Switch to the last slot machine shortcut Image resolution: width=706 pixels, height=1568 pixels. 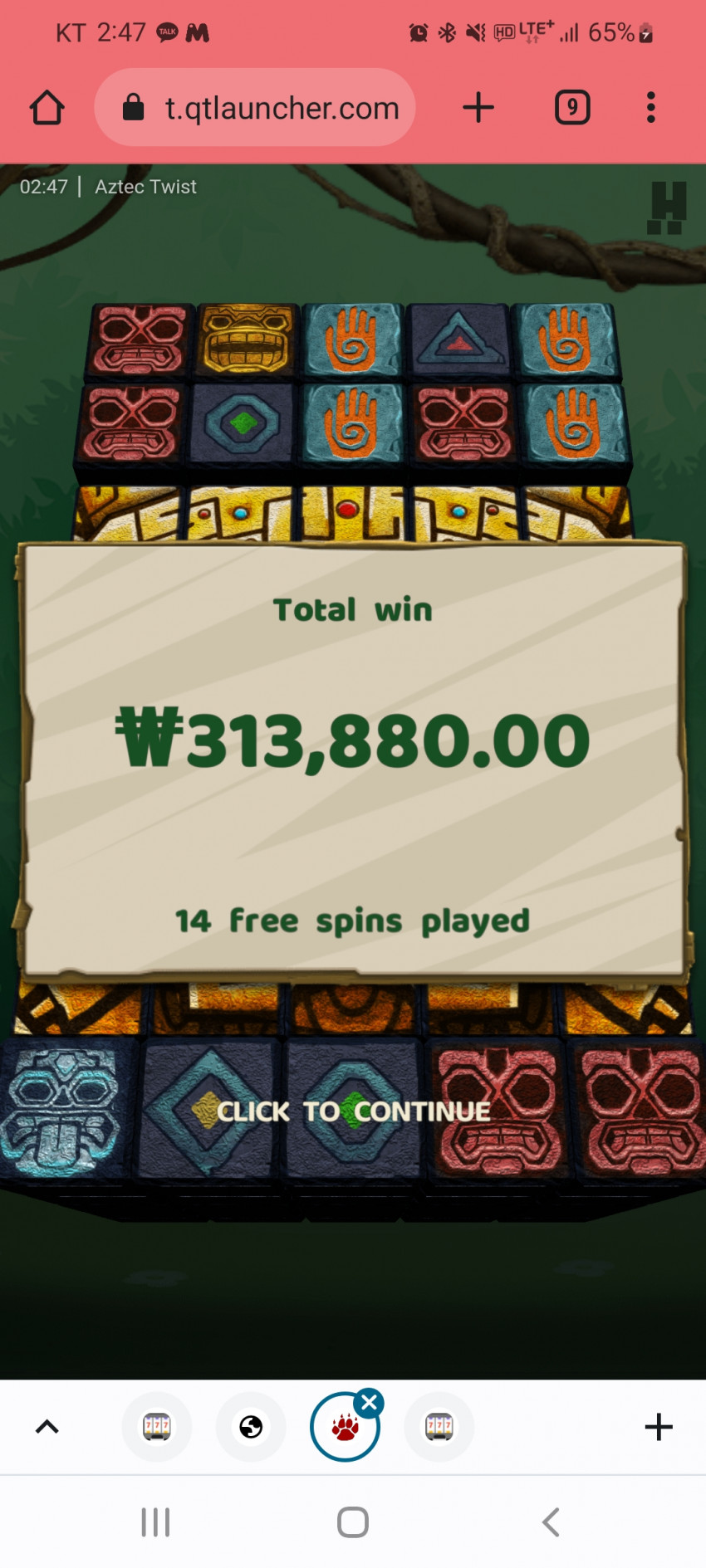click(x=439, y=1427)
